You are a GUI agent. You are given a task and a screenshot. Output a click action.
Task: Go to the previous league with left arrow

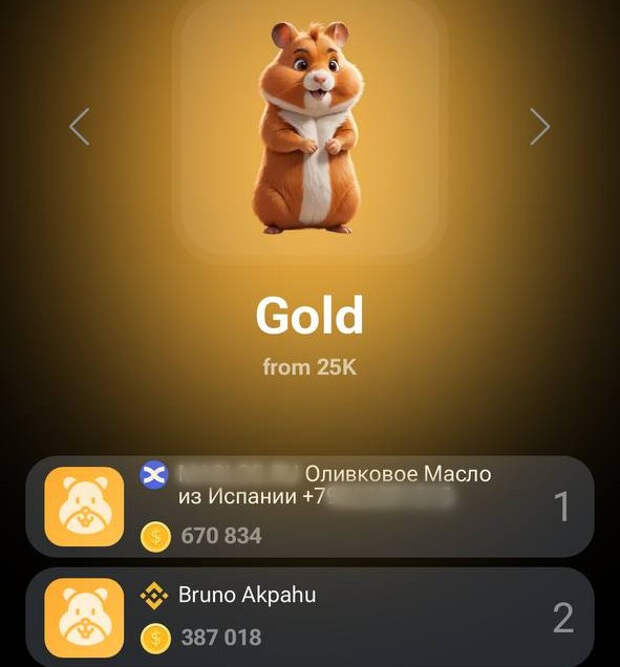click(79, 126)
